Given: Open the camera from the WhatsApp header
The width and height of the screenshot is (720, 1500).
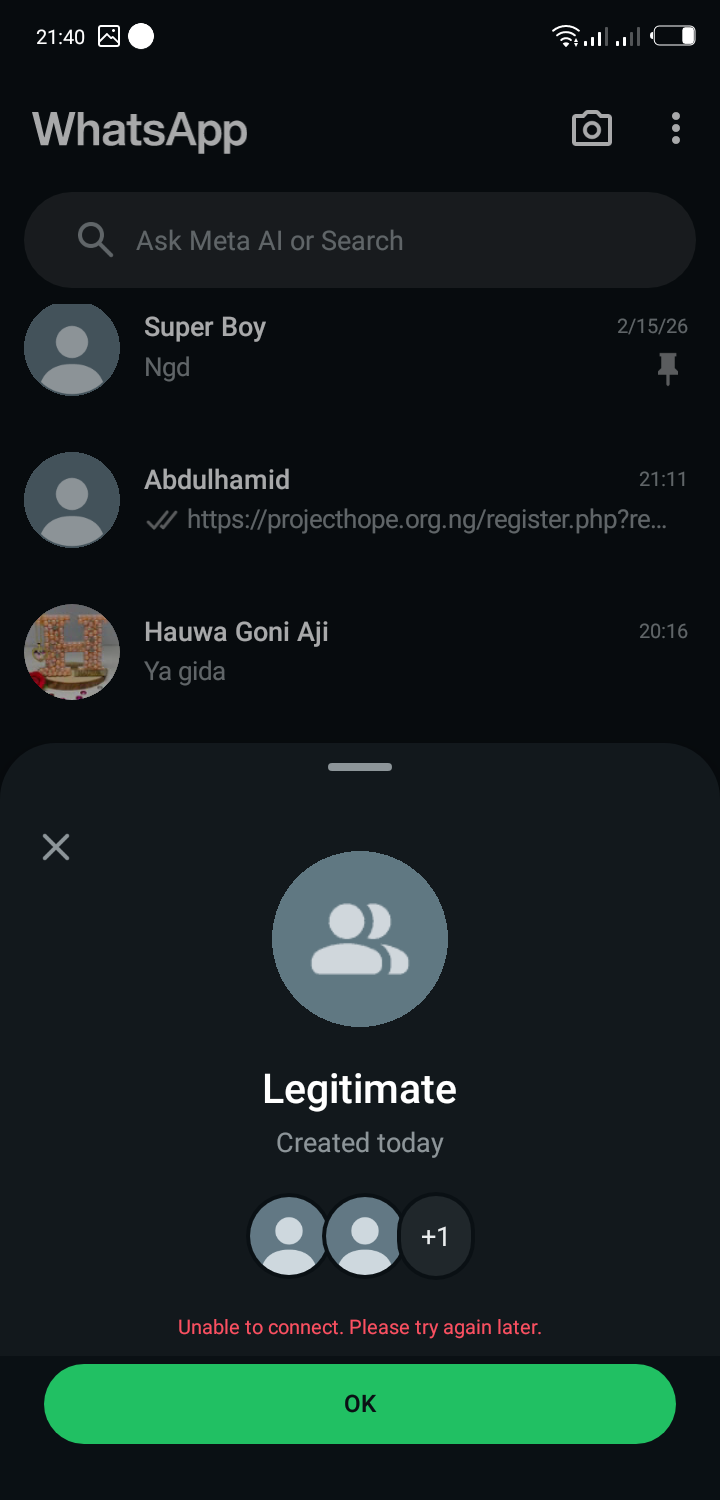Looking at the screenshot, I should pyautogui.click(x=591, y=129).
